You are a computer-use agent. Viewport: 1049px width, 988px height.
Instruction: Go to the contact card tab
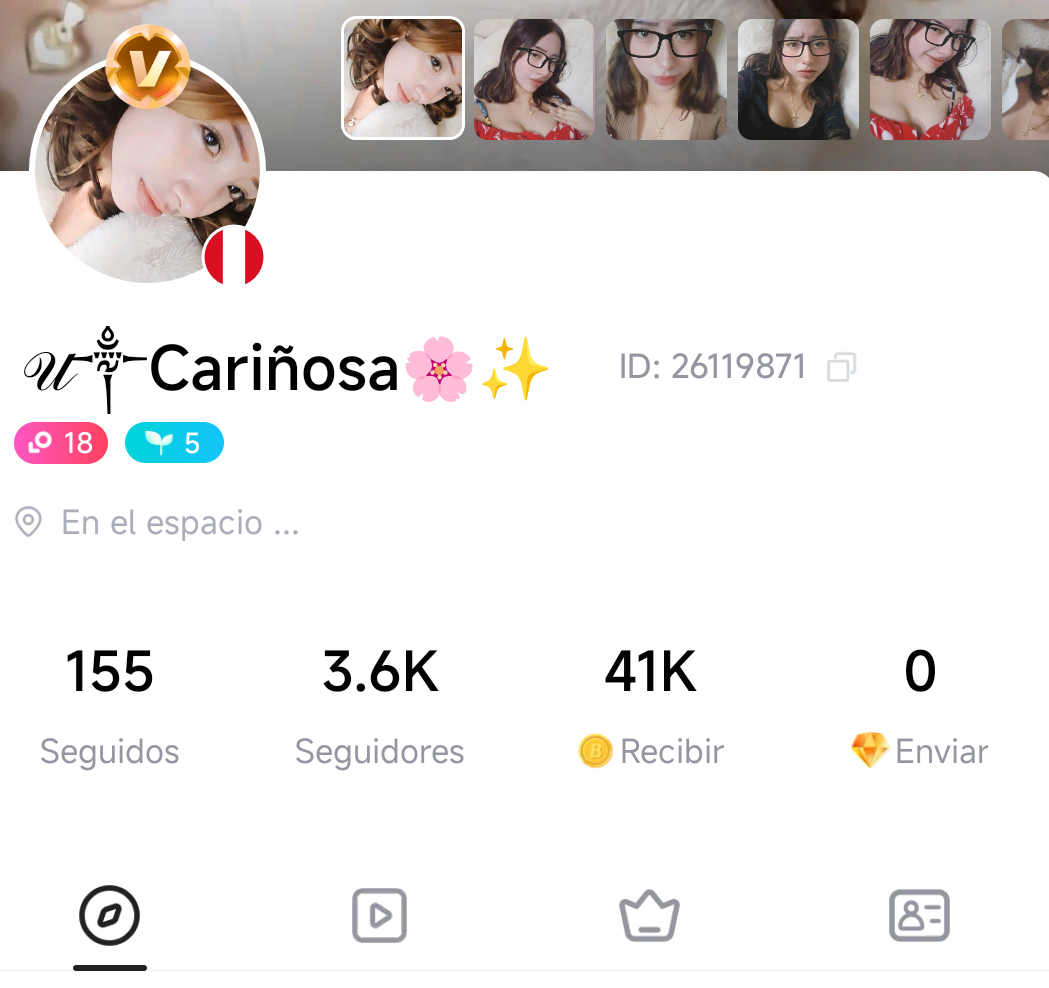coord(919,915)
